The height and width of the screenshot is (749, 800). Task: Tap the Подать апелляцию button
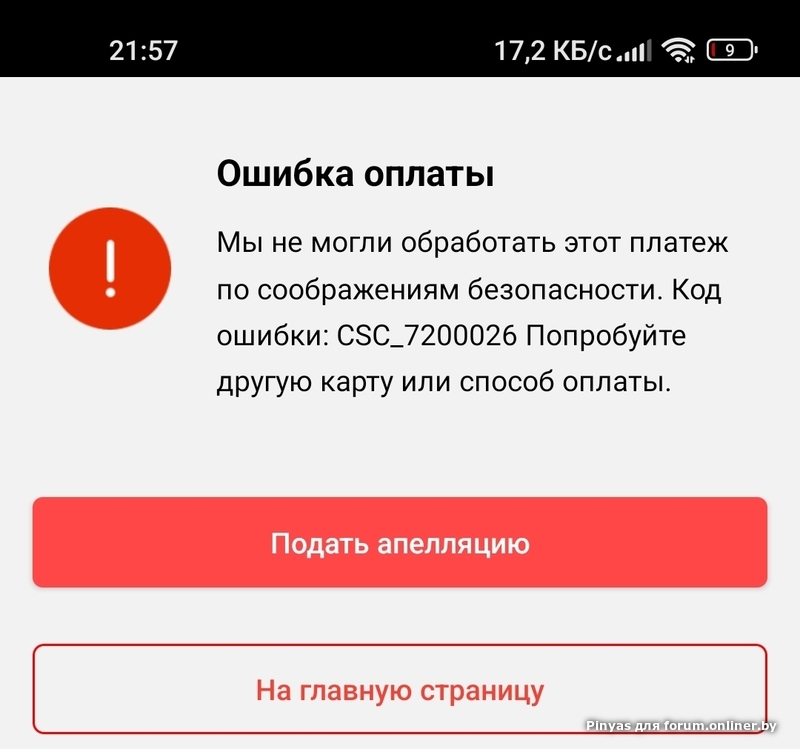pos(400,543)
